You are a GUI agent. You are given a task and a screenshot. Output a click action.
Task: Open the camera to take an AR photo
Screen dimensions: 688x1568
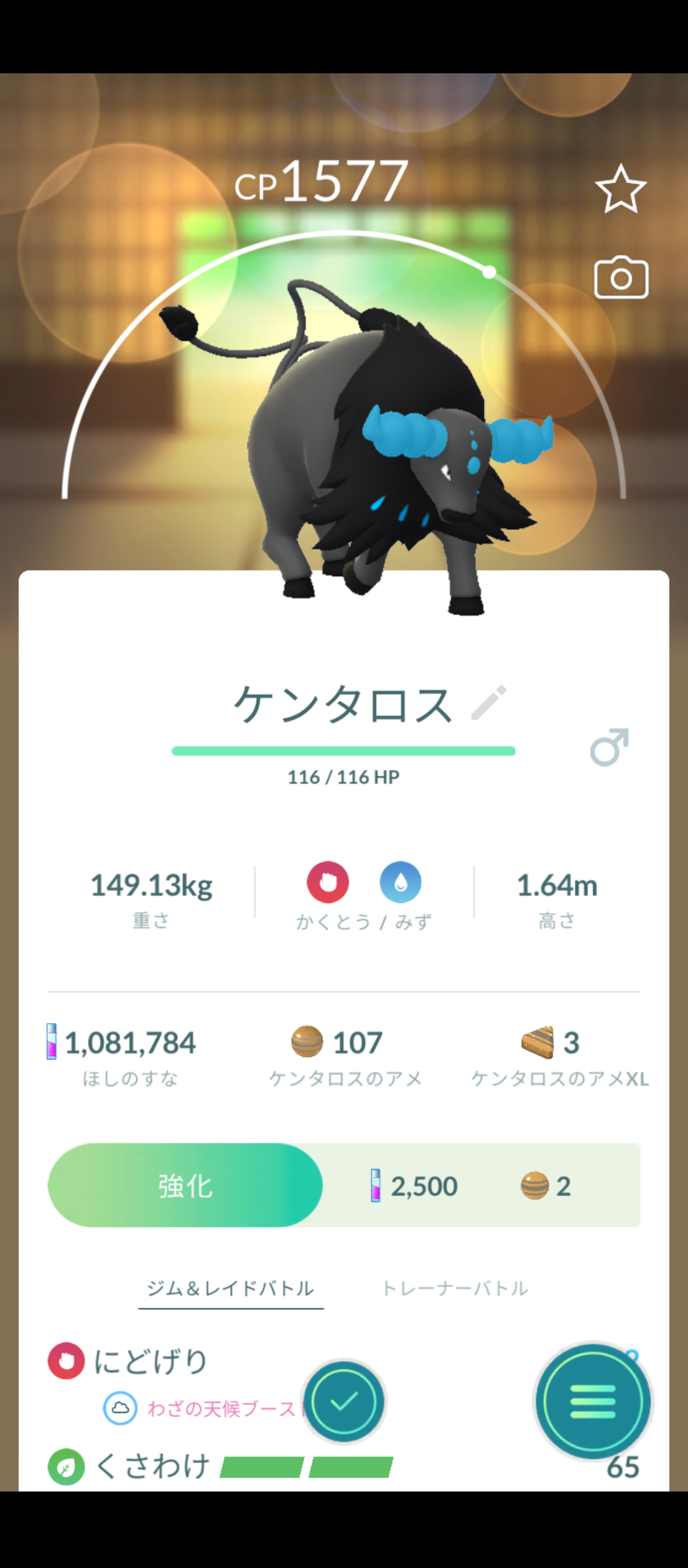click(621, 278)
